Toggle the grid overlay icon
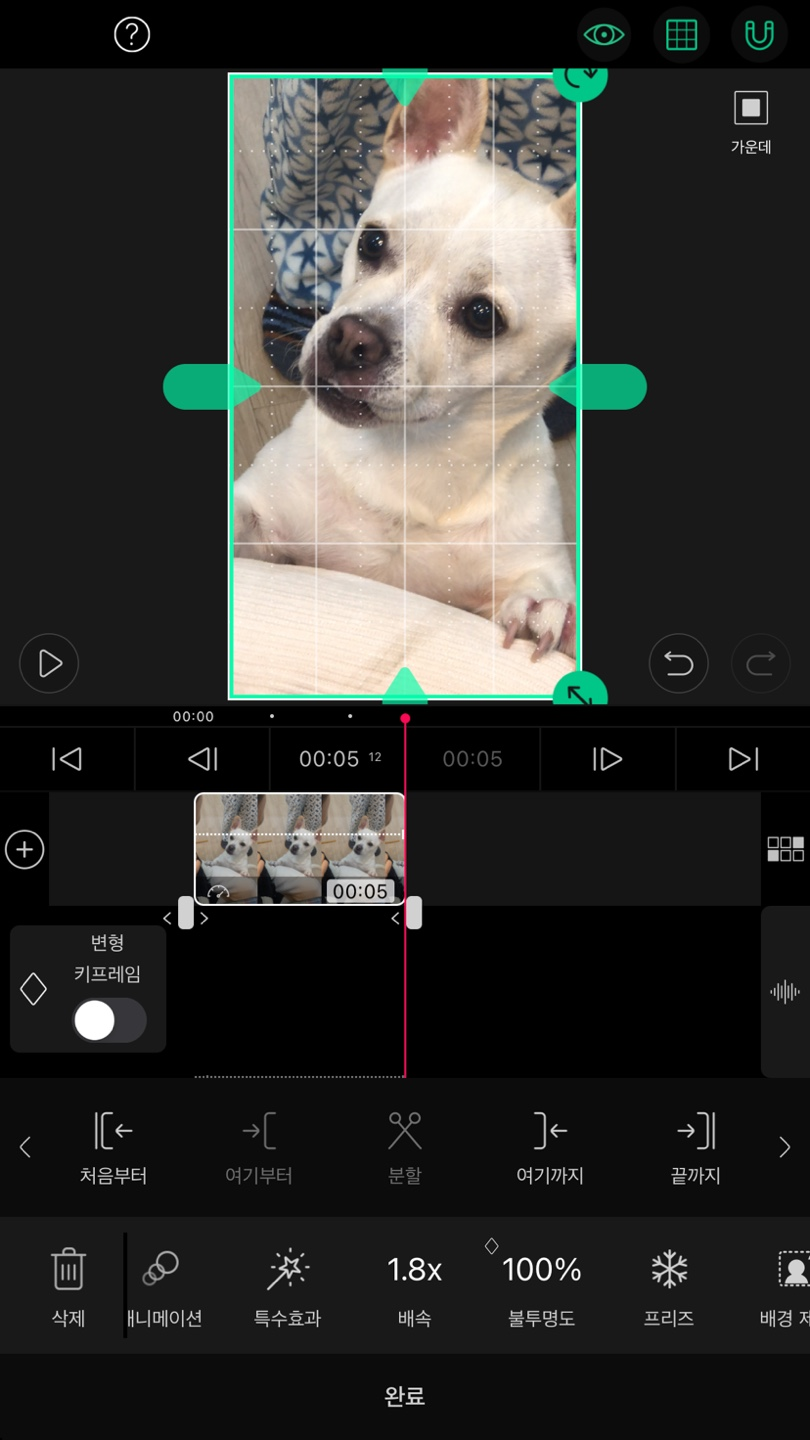810x1440 pixels. pos(681,35)
